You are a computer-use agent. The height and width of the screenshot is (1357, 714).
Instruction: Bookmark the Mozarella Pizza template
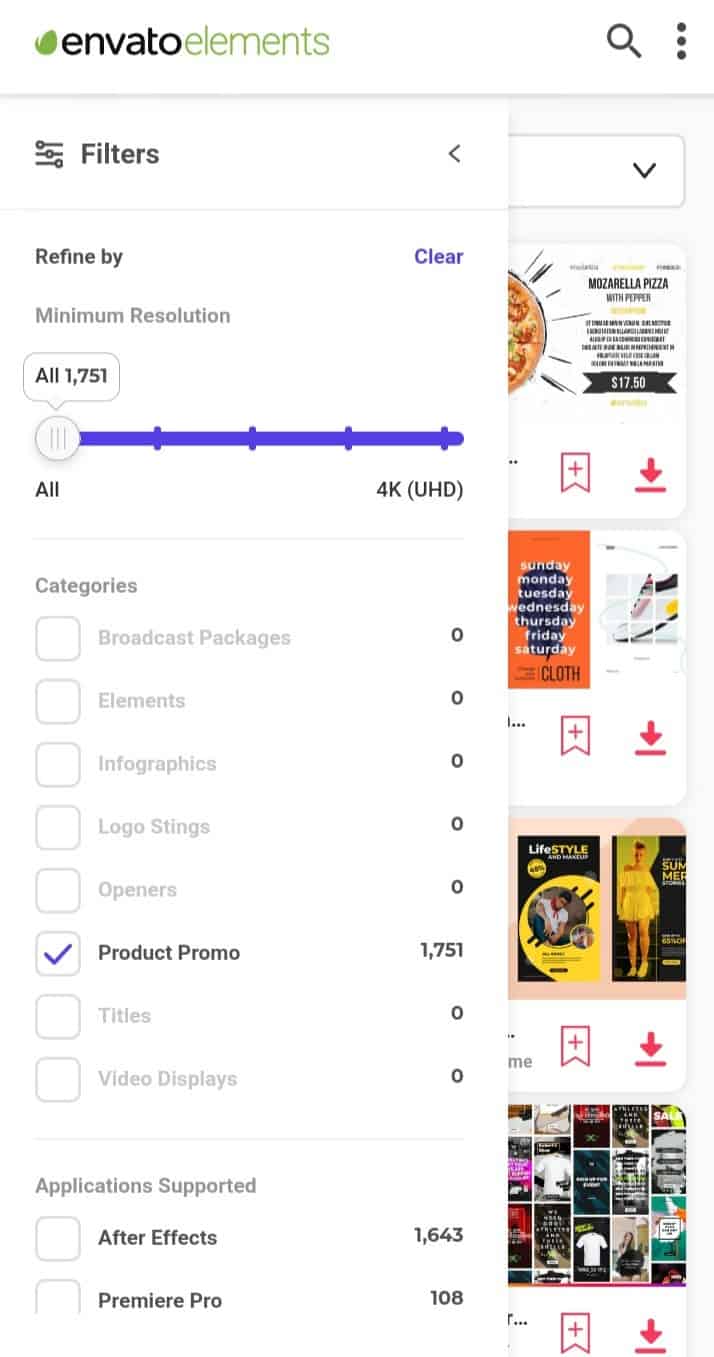[x=575, y=473]
